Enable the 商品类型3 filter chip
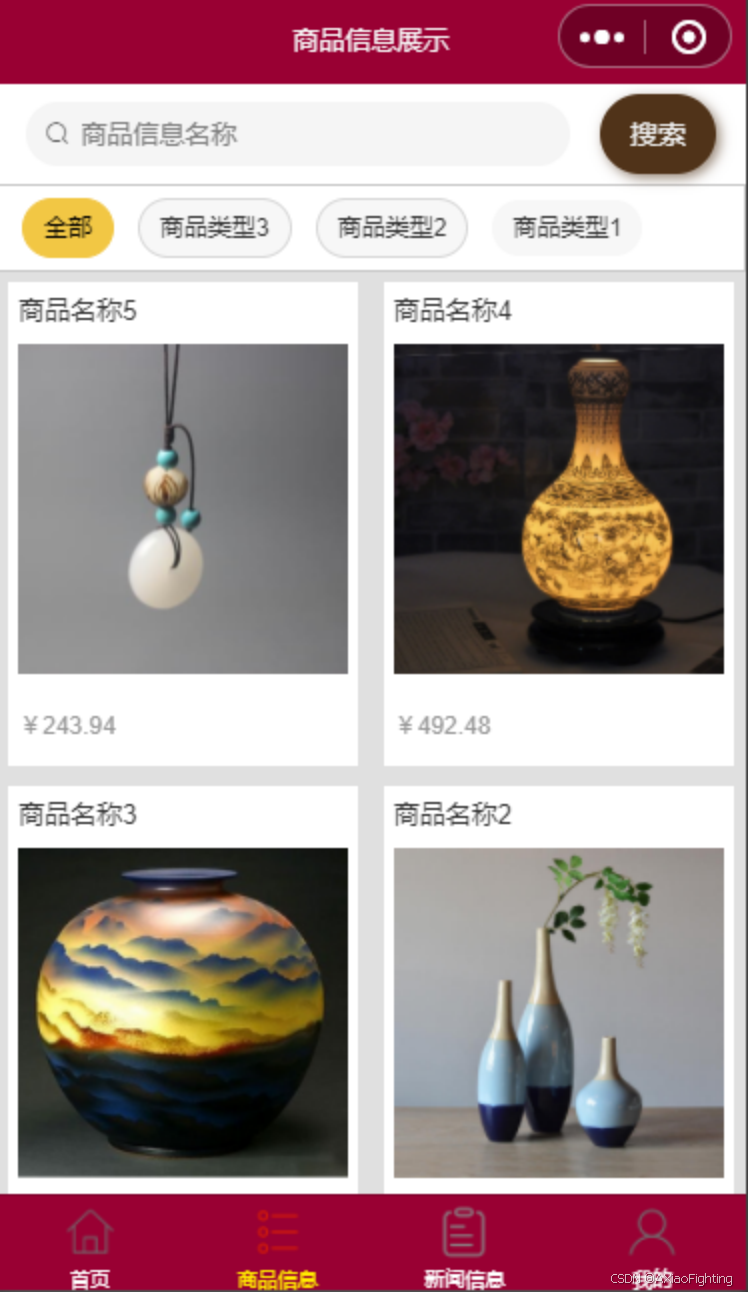The height and width of the screenshot is (1292, 748). pos(214,228)
